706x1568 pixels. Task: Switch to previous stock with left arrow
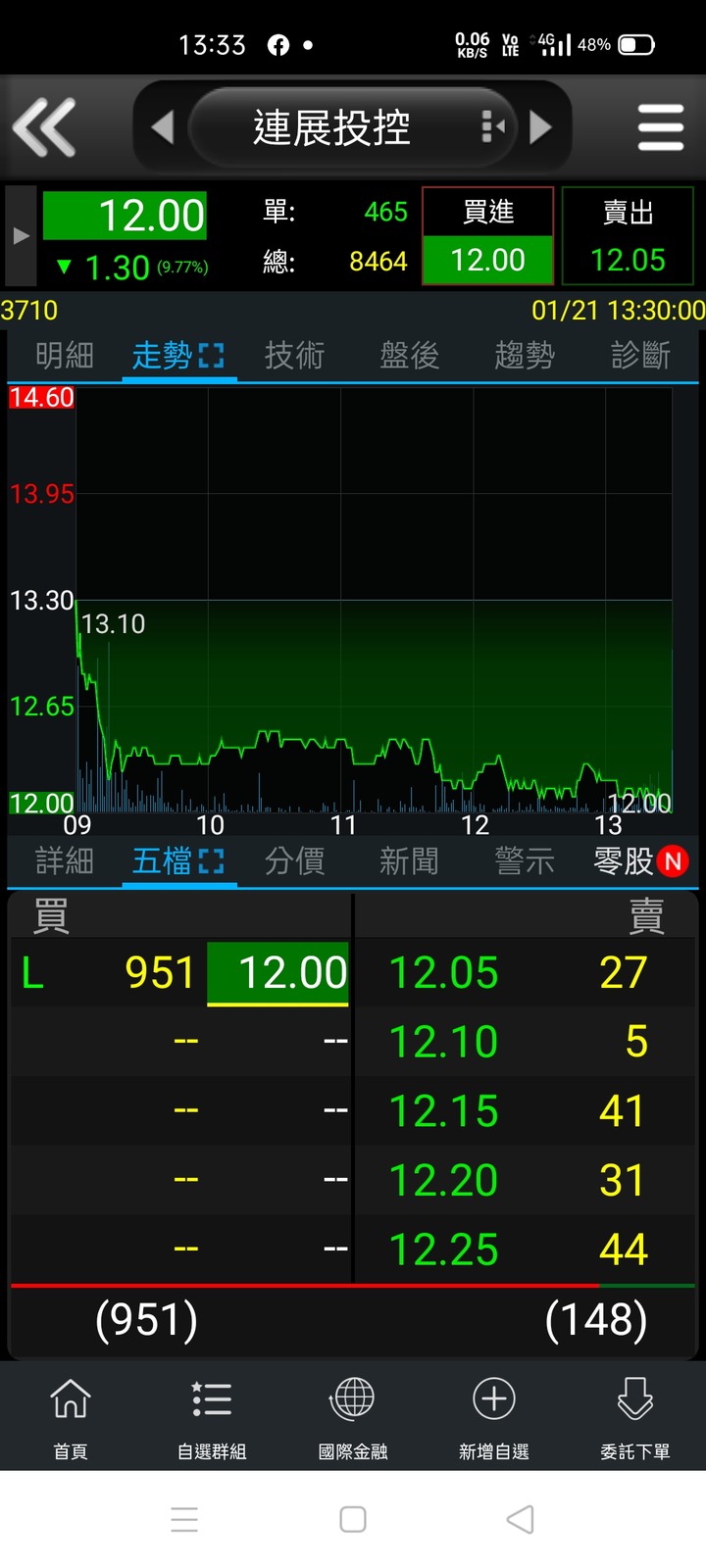pyautogui.click(x=163, y=127)
